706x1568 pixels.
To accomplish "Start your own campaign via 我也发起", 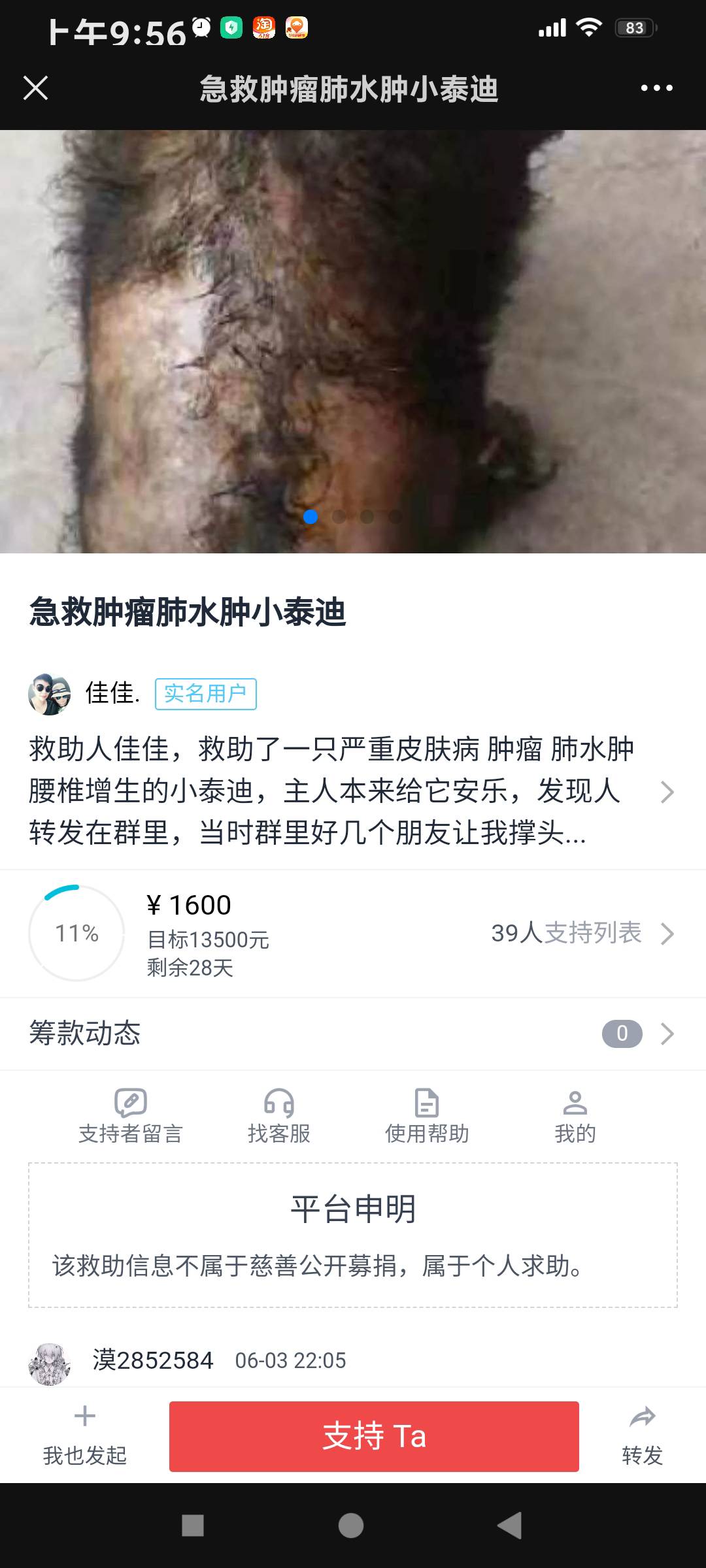I will [85, 1435].
